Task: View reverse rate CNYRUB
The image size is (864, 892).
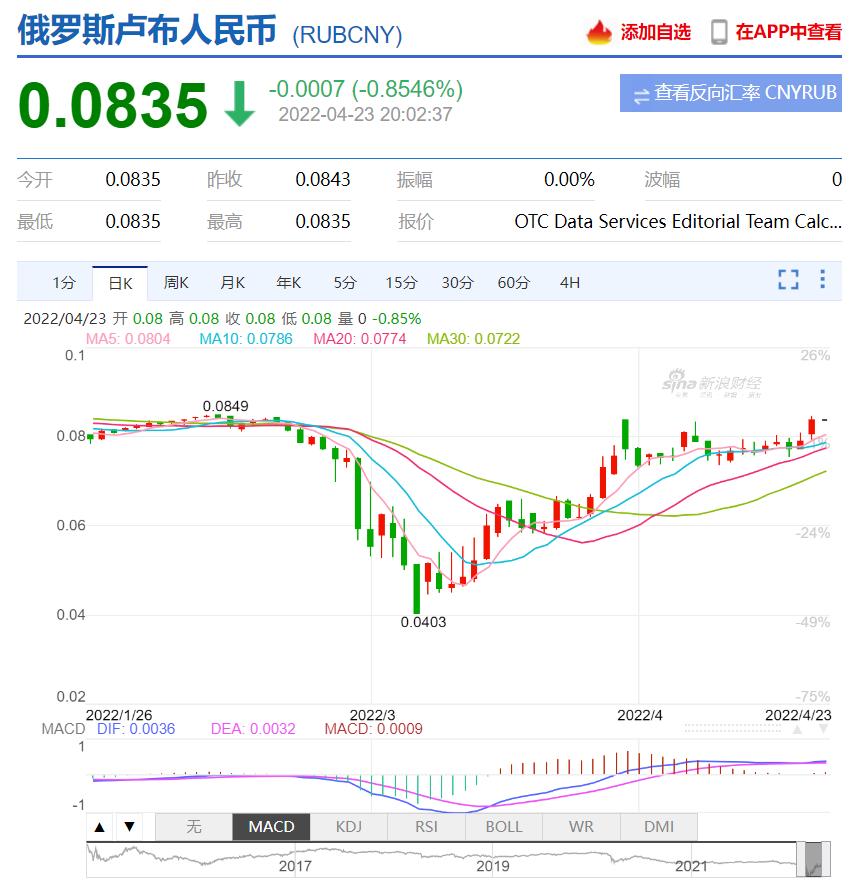Action: coord(731,93)
